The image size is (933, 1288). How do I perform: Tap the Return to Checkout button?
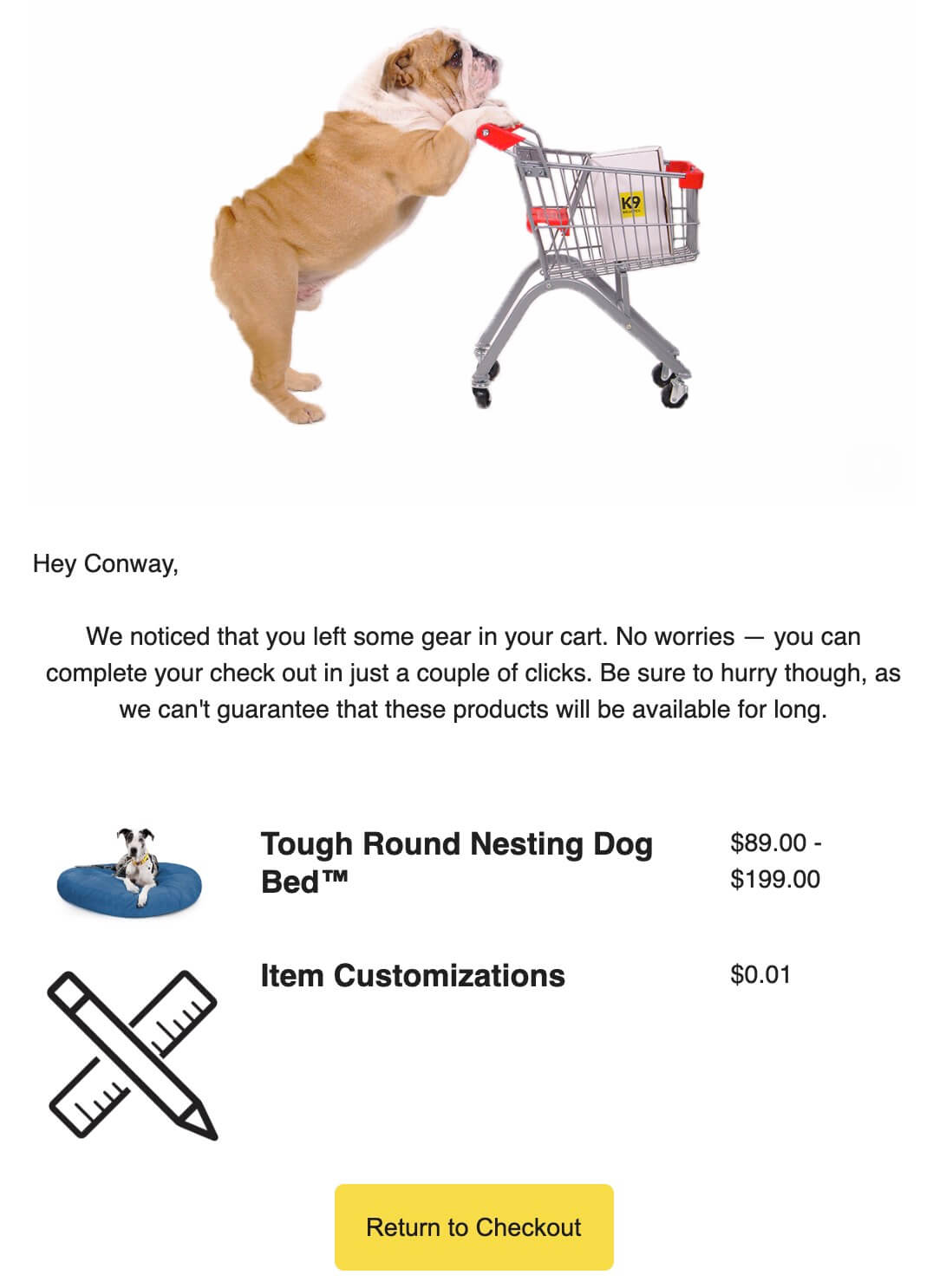pos(473,1226)
